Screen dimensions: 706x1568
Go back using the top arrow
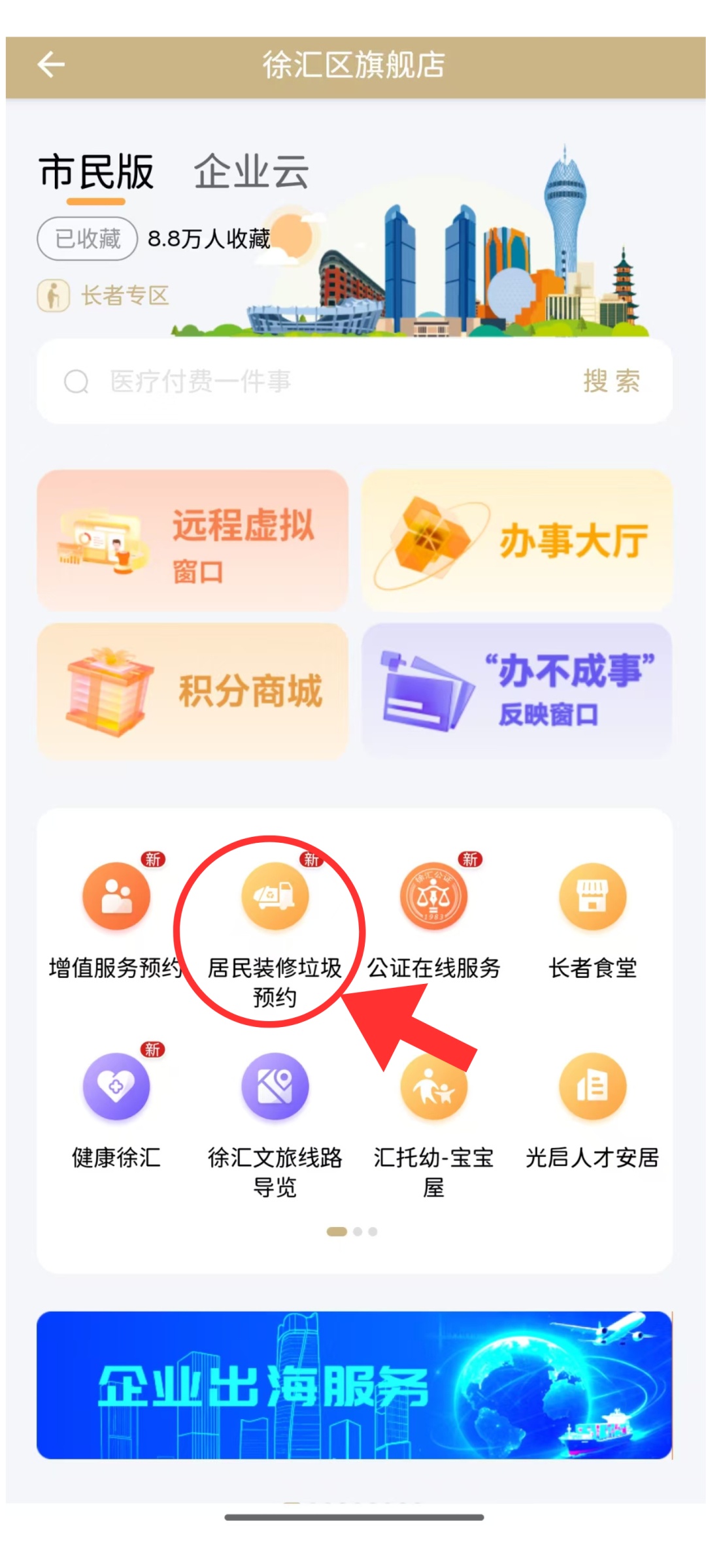tap(51, 65)
